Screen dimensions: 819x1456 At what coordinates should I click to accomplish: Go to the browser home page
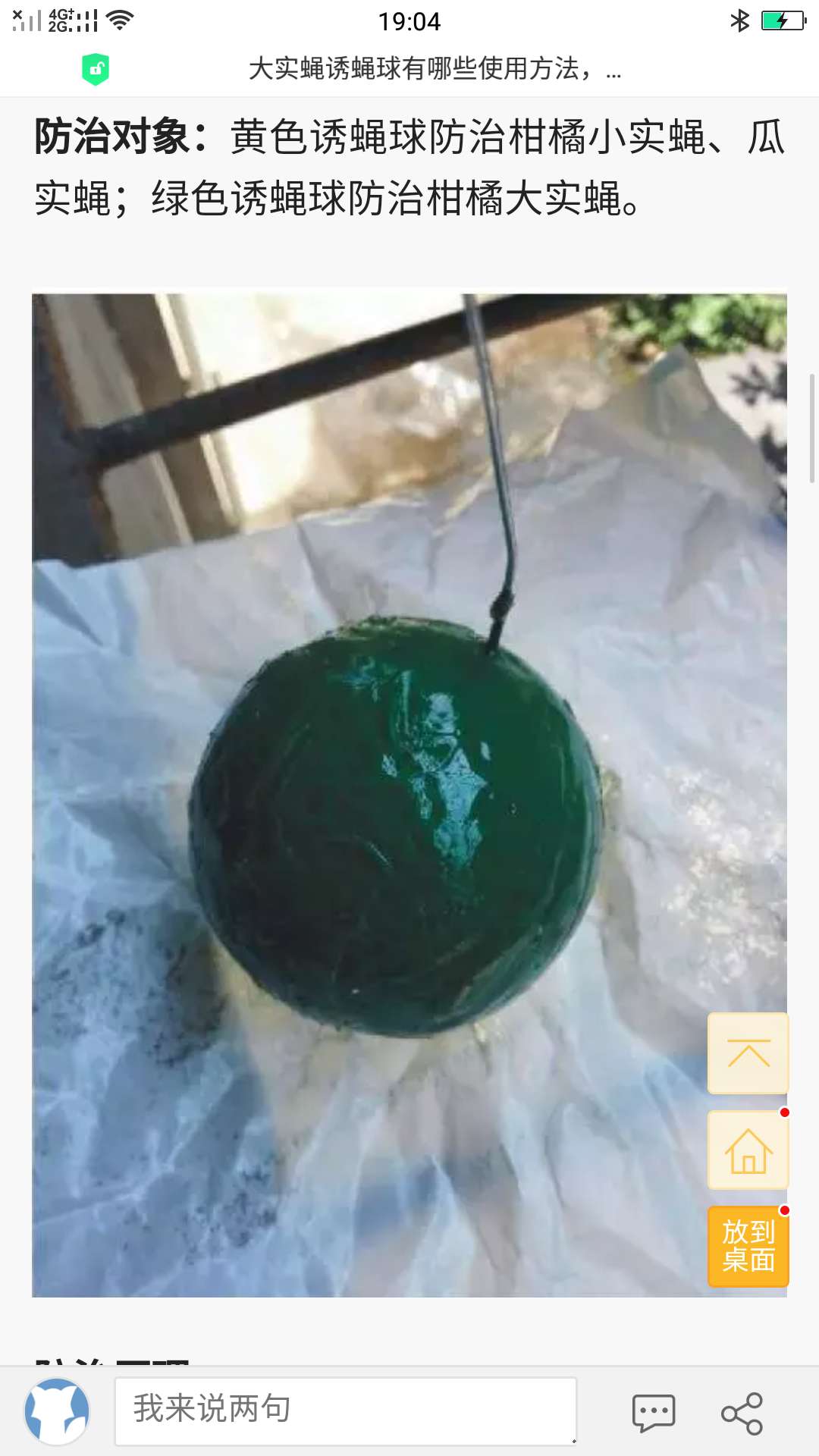pyautogui.click(x=748, y=1150)
